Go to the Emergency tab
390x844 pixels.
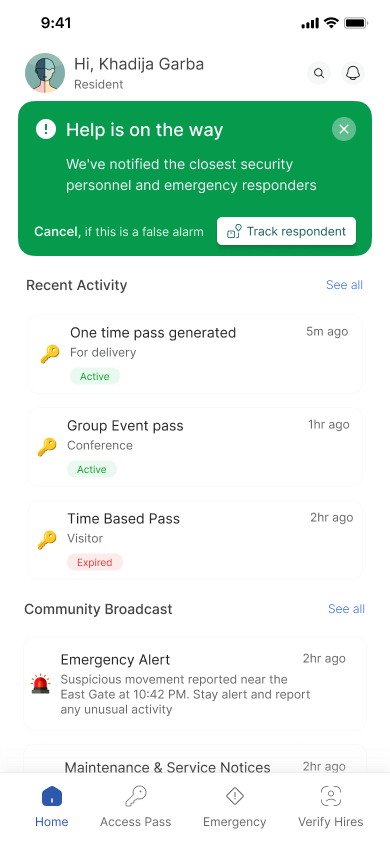pyautogui.click(x=235, y=806)
